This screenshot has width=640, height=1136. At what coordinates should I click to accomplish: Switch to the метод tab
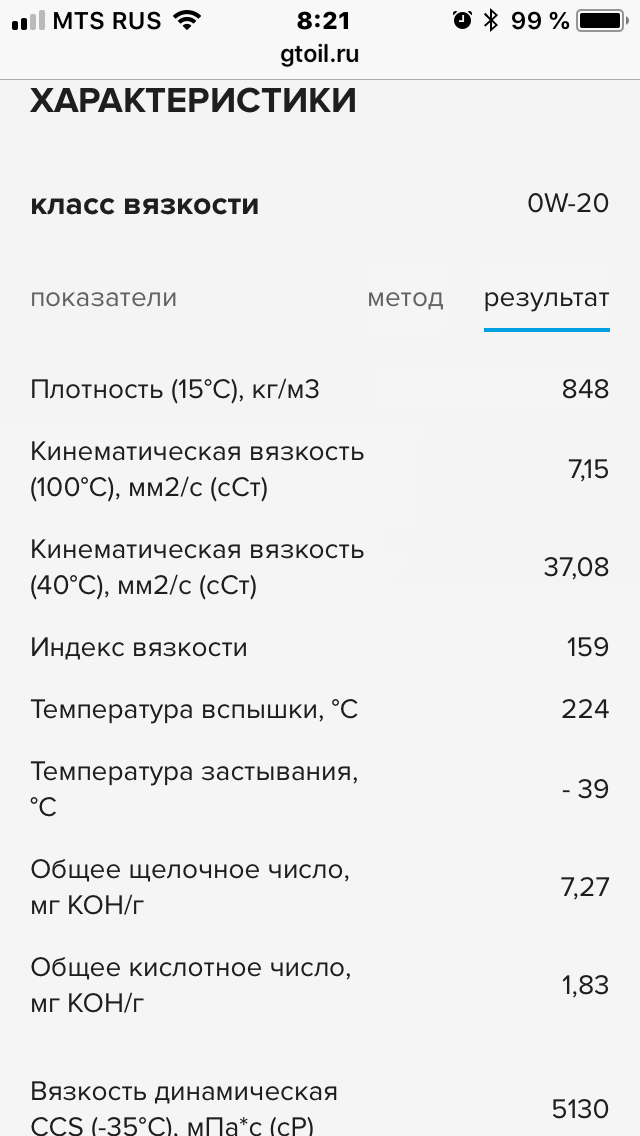(x=404, y=298)
